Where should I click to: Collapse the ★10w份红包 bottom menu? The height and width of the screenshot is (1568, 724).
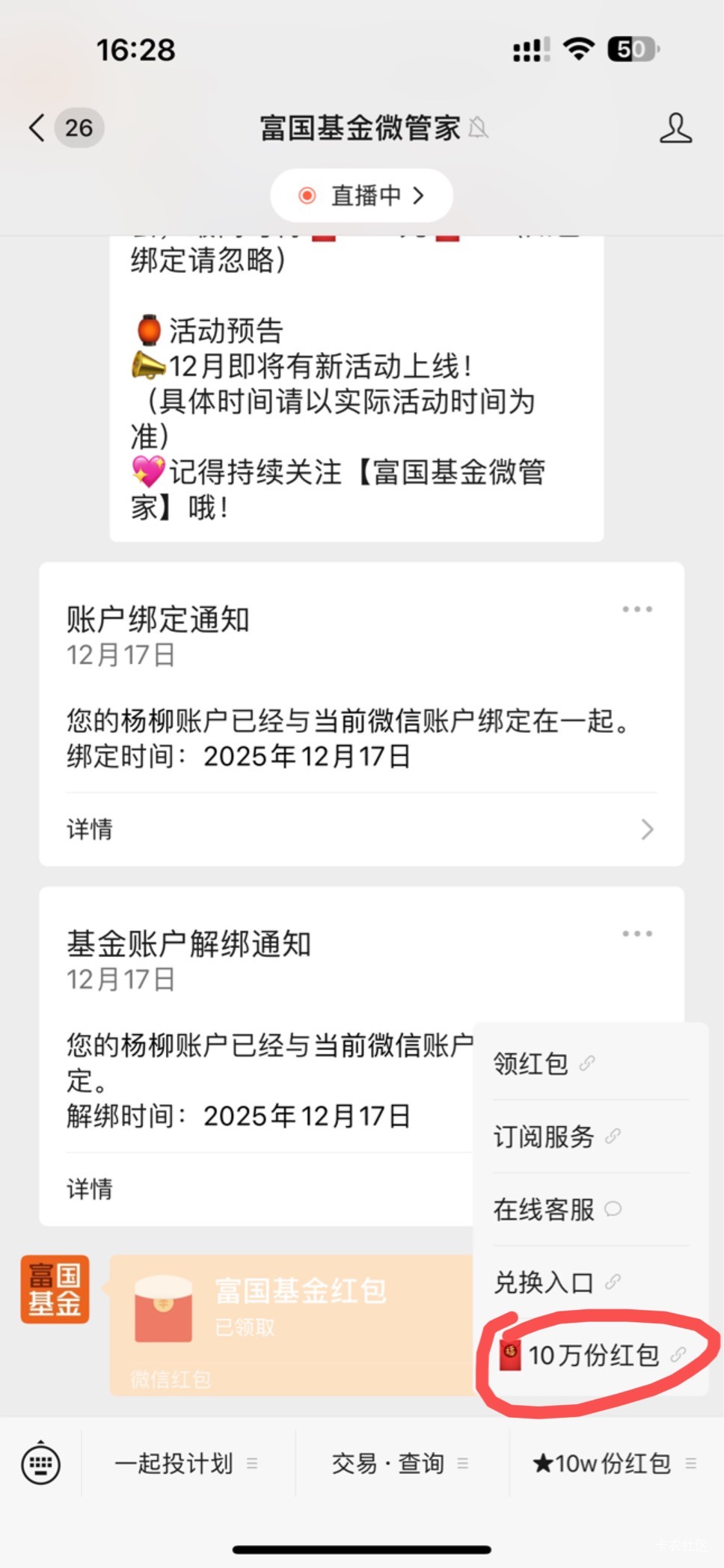click(x=613, y=1463)
